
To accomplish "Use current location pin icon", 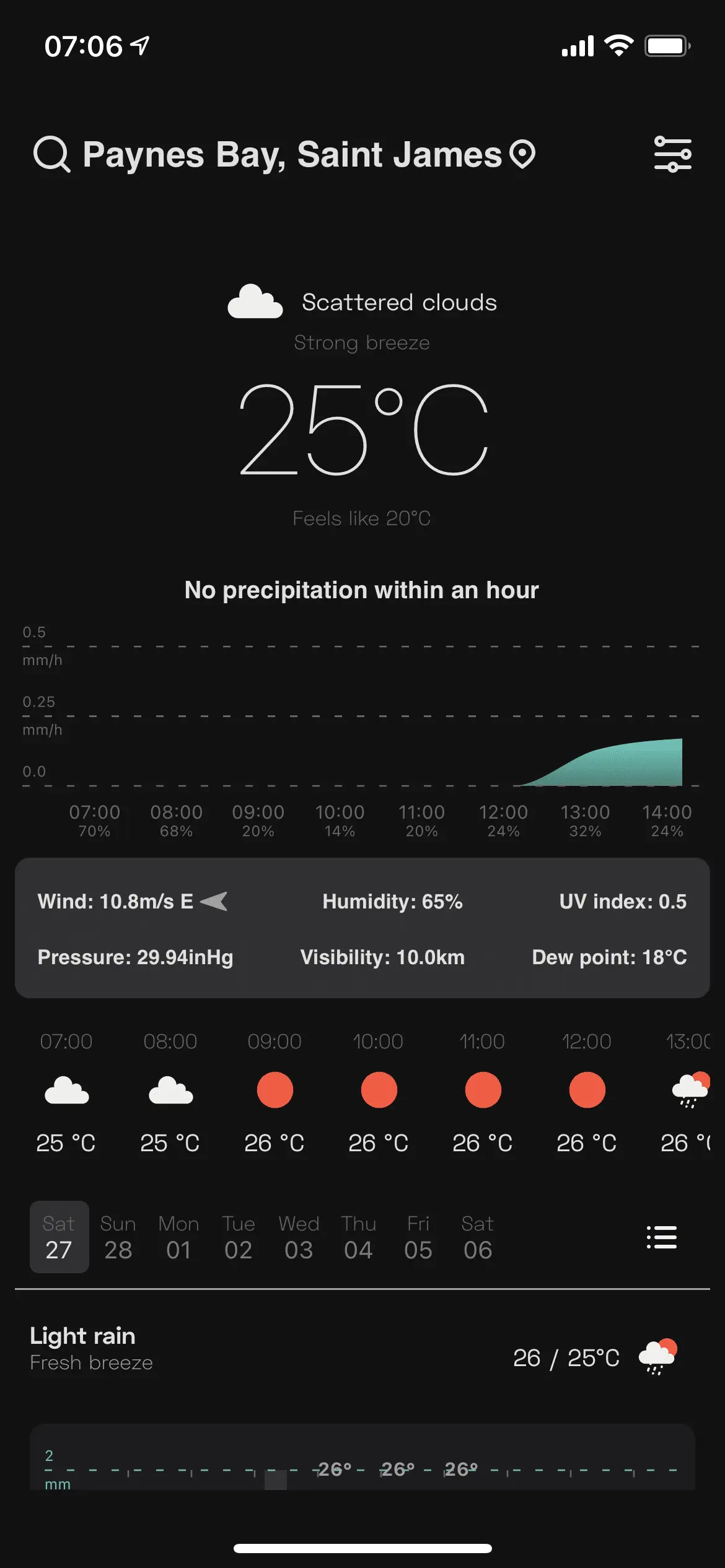I will [522, 154].
